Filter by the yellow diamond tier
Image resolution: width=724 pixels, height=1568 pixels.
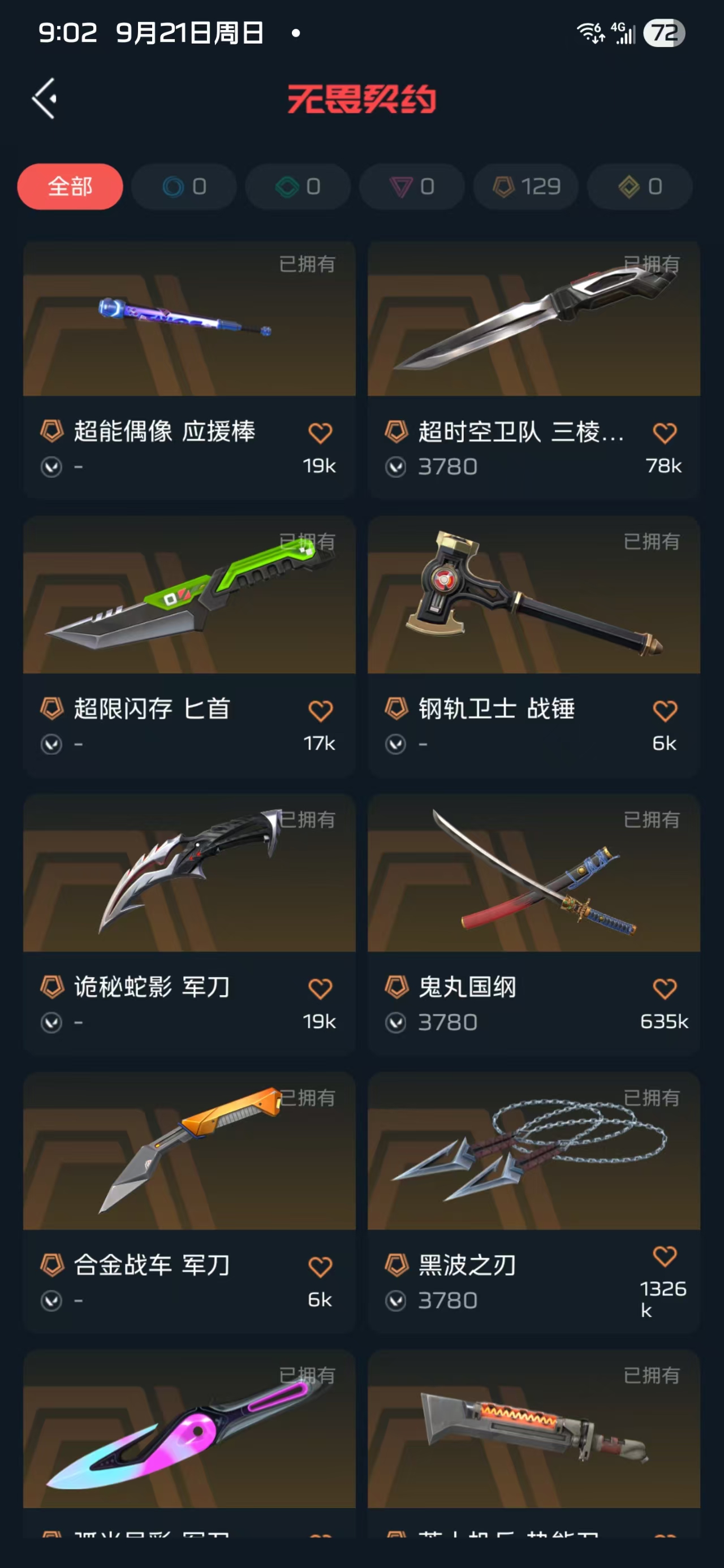point(640,186)
